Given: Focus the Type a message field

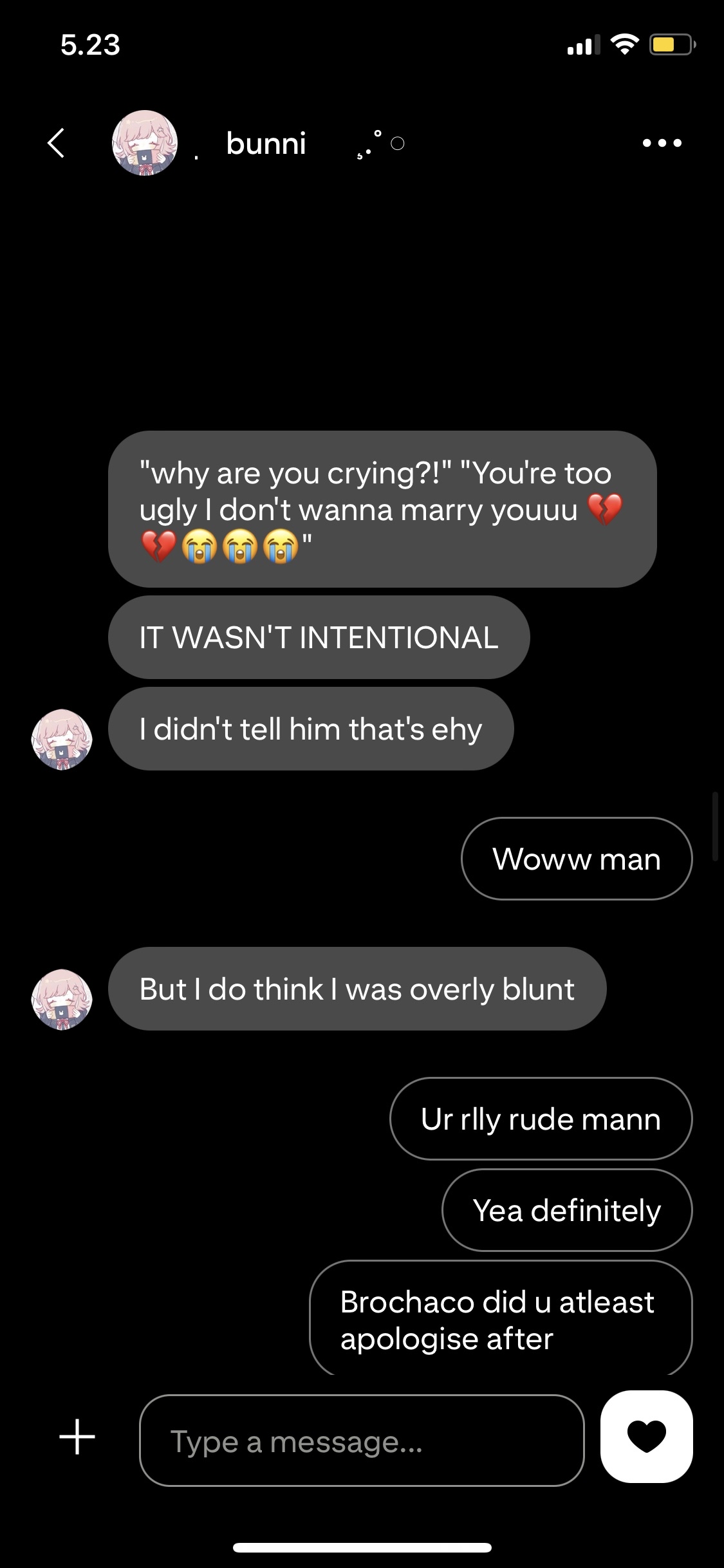Looking at the screenshot, I should (x=362, y=1441).
